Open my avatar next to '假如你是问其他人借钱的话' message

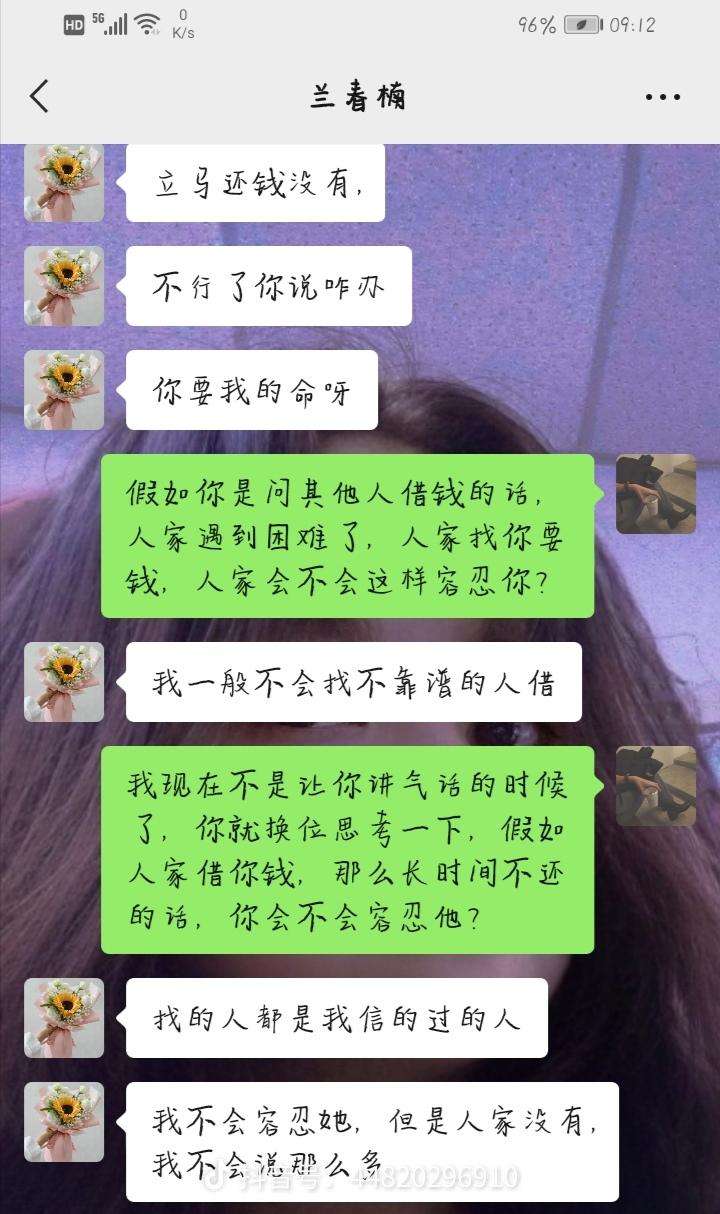(655, 494)
